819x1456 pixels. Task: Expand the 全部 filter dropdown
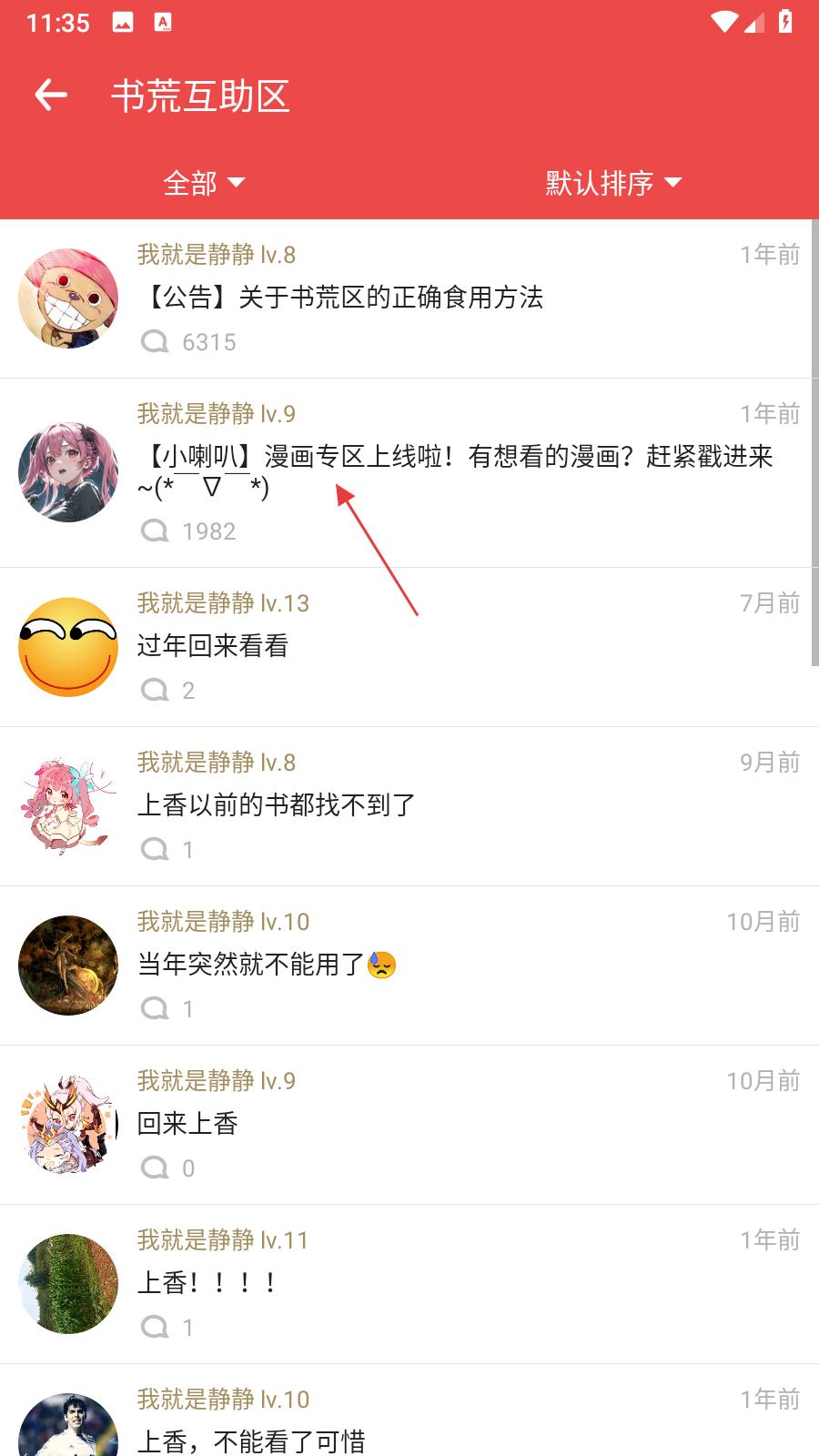click(x=204, y=183)
